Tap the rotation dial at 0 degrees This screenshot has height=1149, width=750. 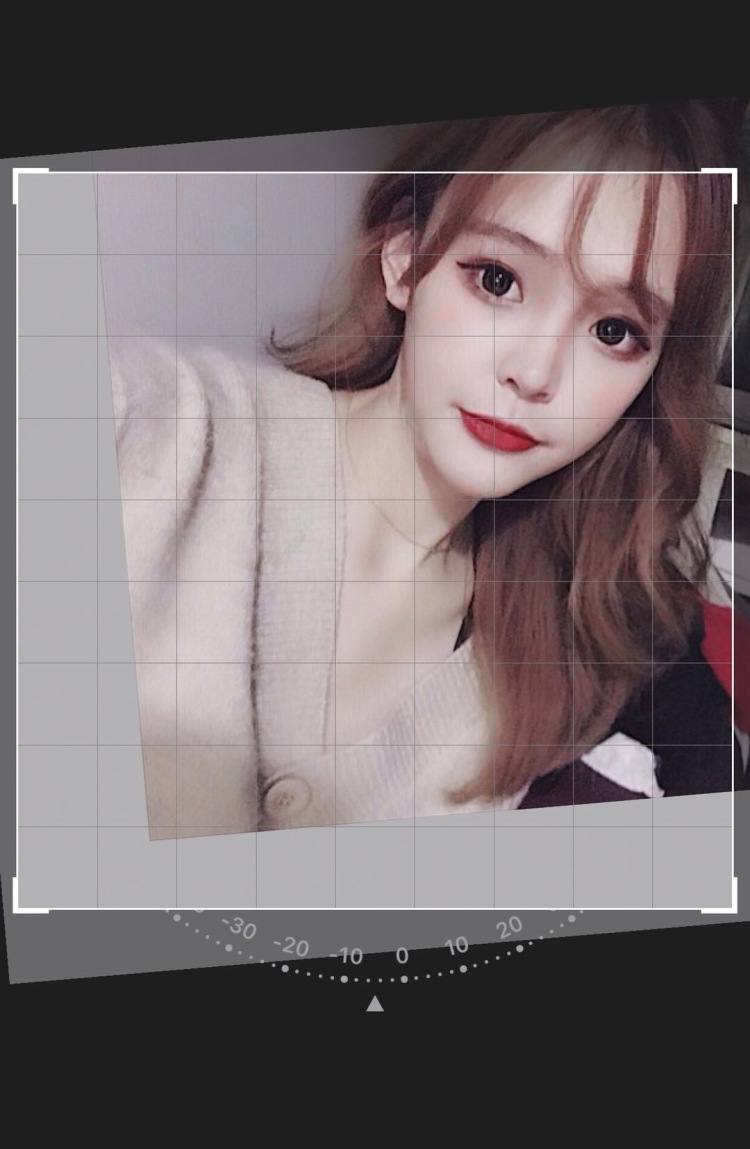pyautogui.click(x=402, y=957)
